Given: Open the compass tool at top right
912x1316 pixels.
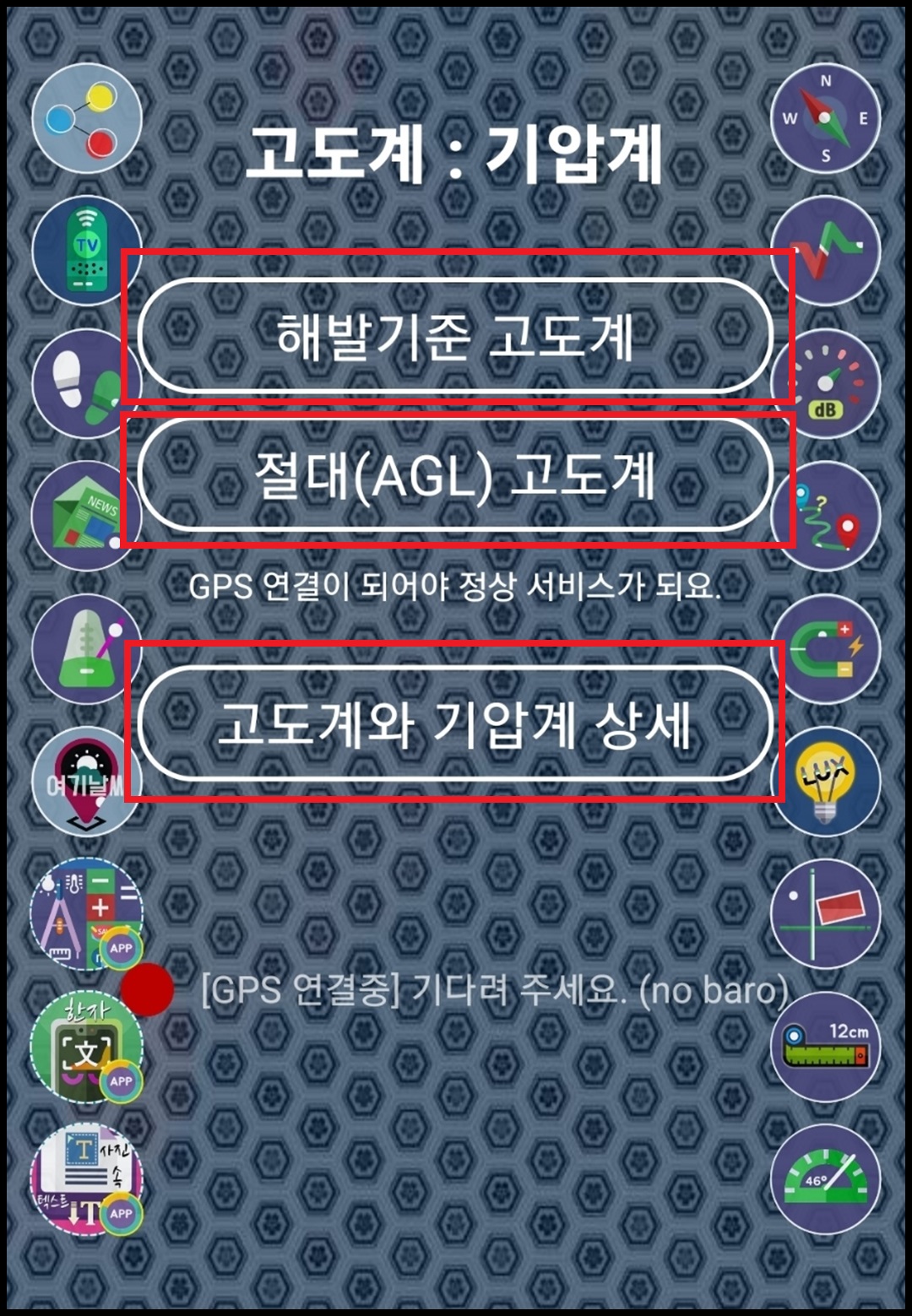Looking at the screenshot, I should pyautogui.click(x=823, y=118).
